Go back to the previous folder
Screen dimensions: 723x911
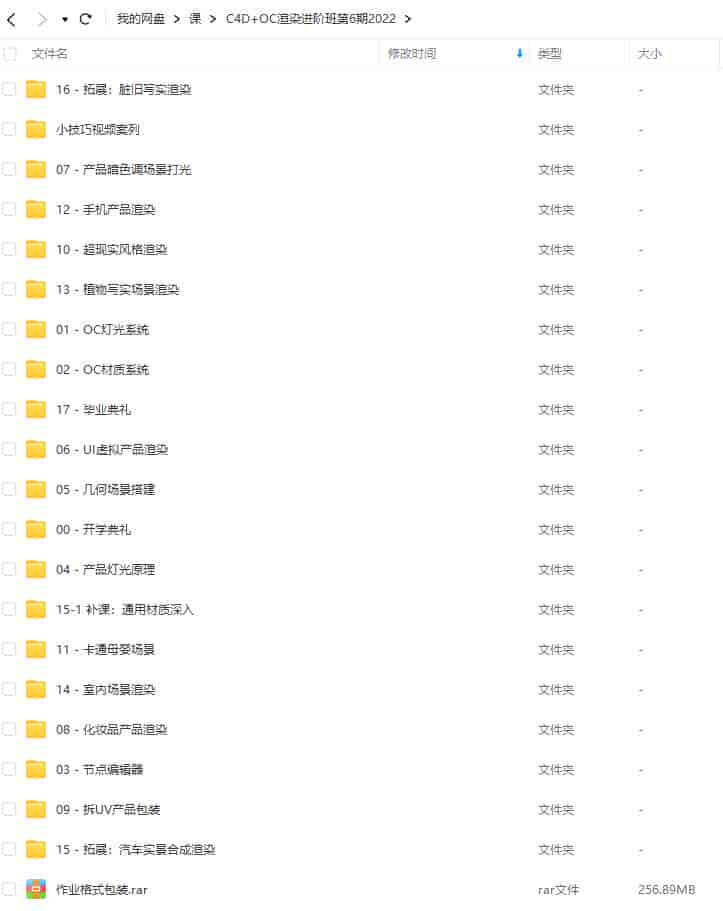[x=12, y=19]
